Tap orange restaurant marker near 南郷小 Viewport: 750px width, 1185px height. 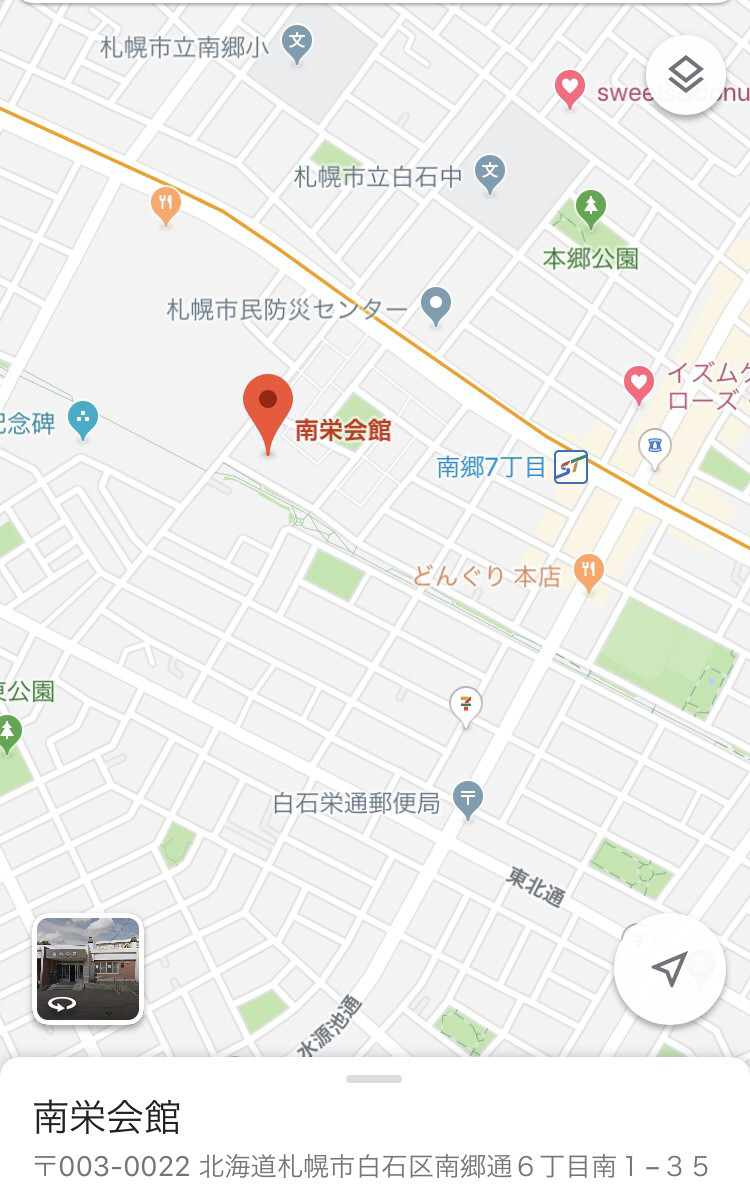[166, 204]
